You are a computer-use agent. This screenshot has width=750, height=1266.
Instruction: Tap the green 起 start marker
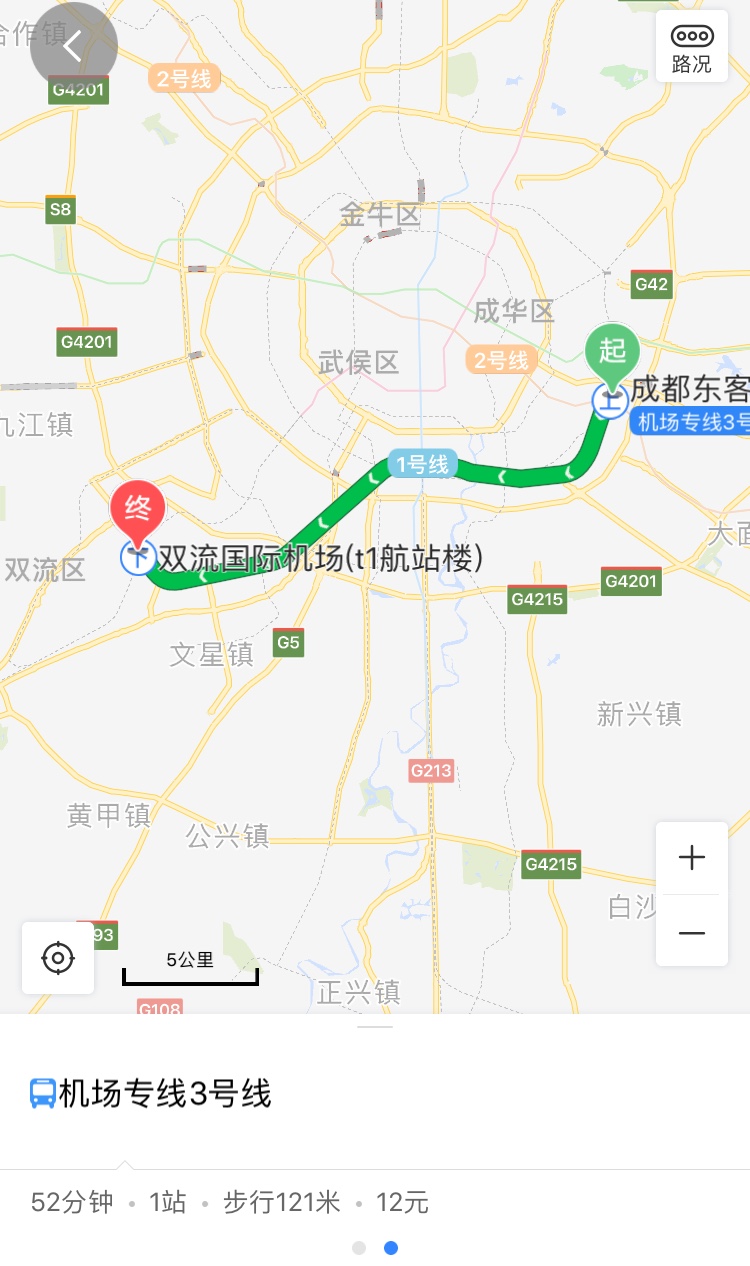coord(612,352)
